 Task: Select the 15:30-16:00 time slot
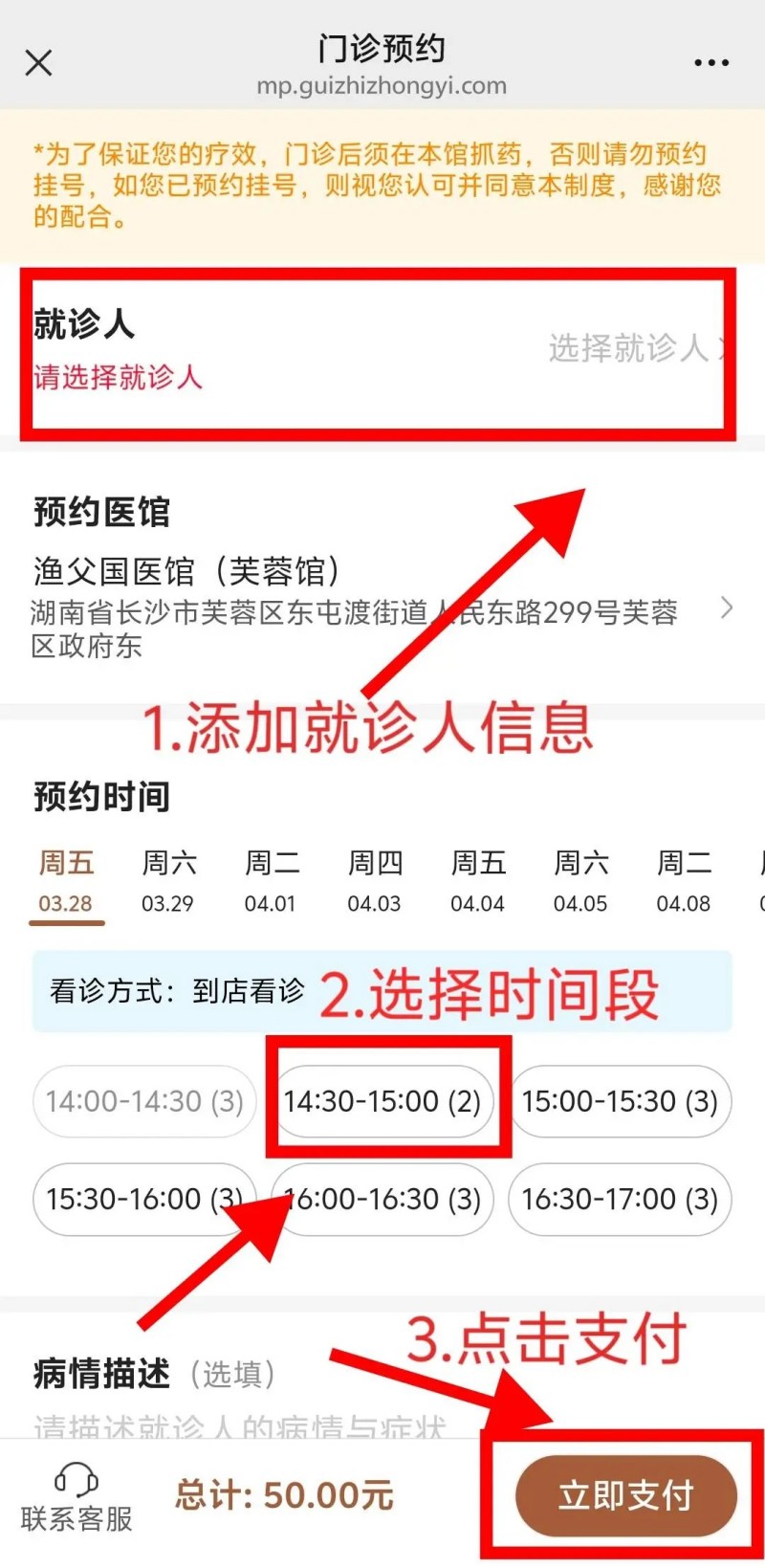point(144,1199)
